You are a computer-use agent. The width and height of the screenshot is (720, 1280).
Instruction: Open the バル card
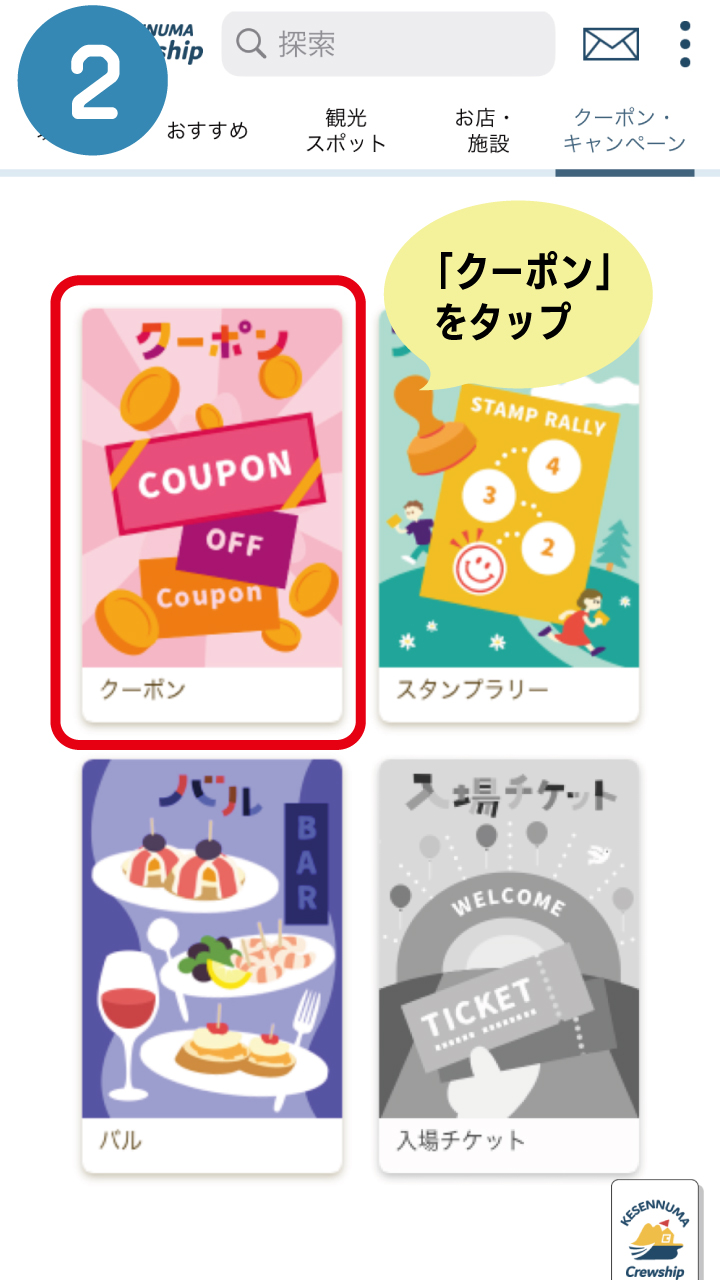click(212, 965)
